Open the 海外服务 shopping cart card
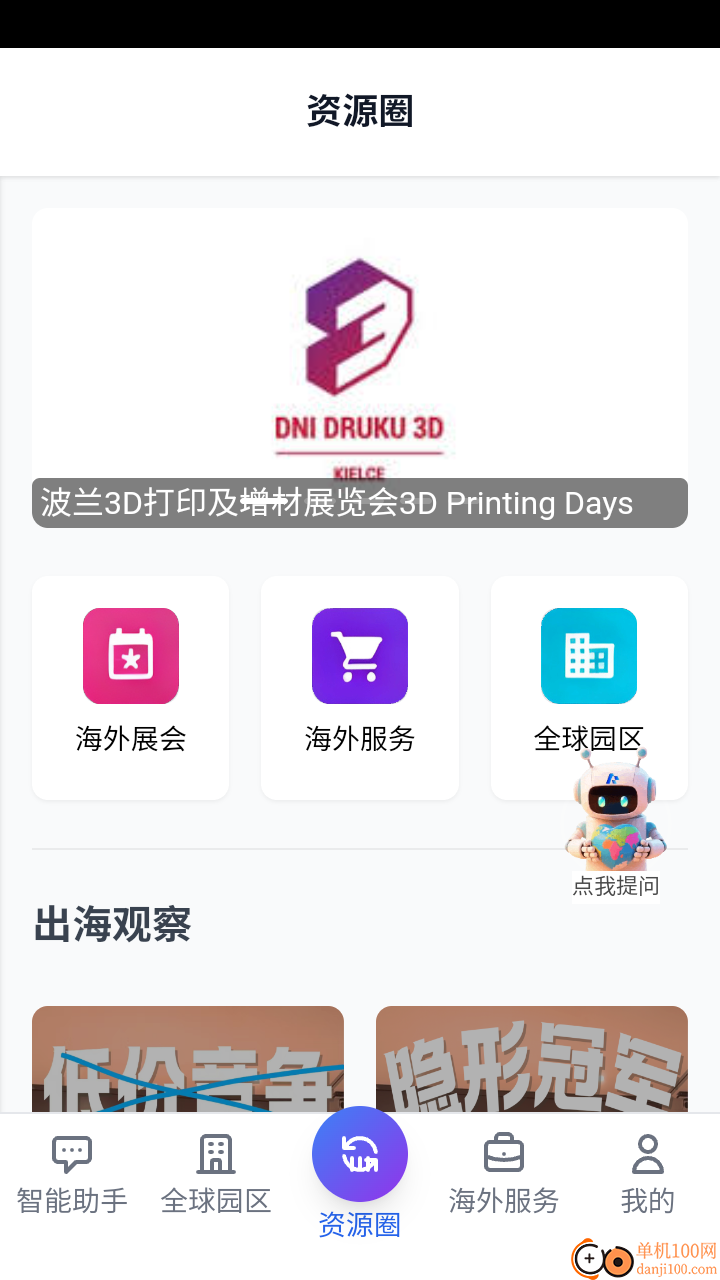This screenshot has width=720, height=1280. [x=360, y=687]
